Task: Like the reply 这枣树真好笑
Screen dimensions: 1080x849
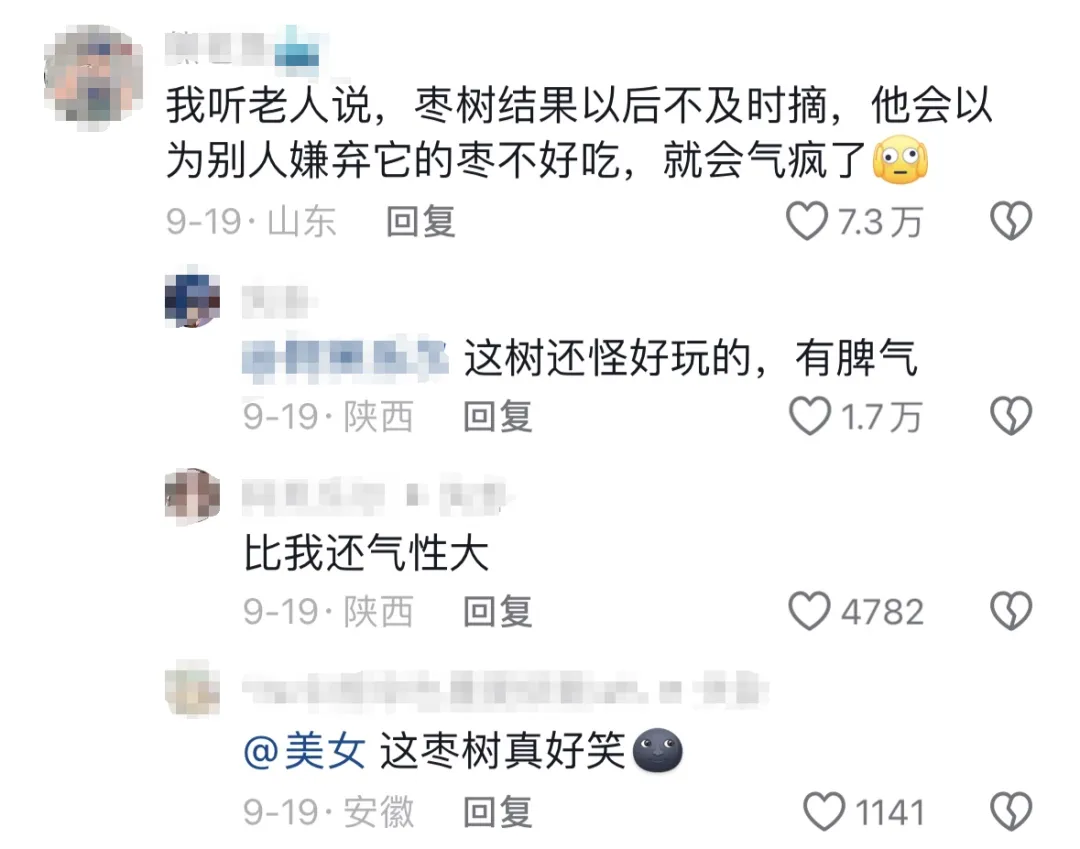Action: click(x=825, y=811)
